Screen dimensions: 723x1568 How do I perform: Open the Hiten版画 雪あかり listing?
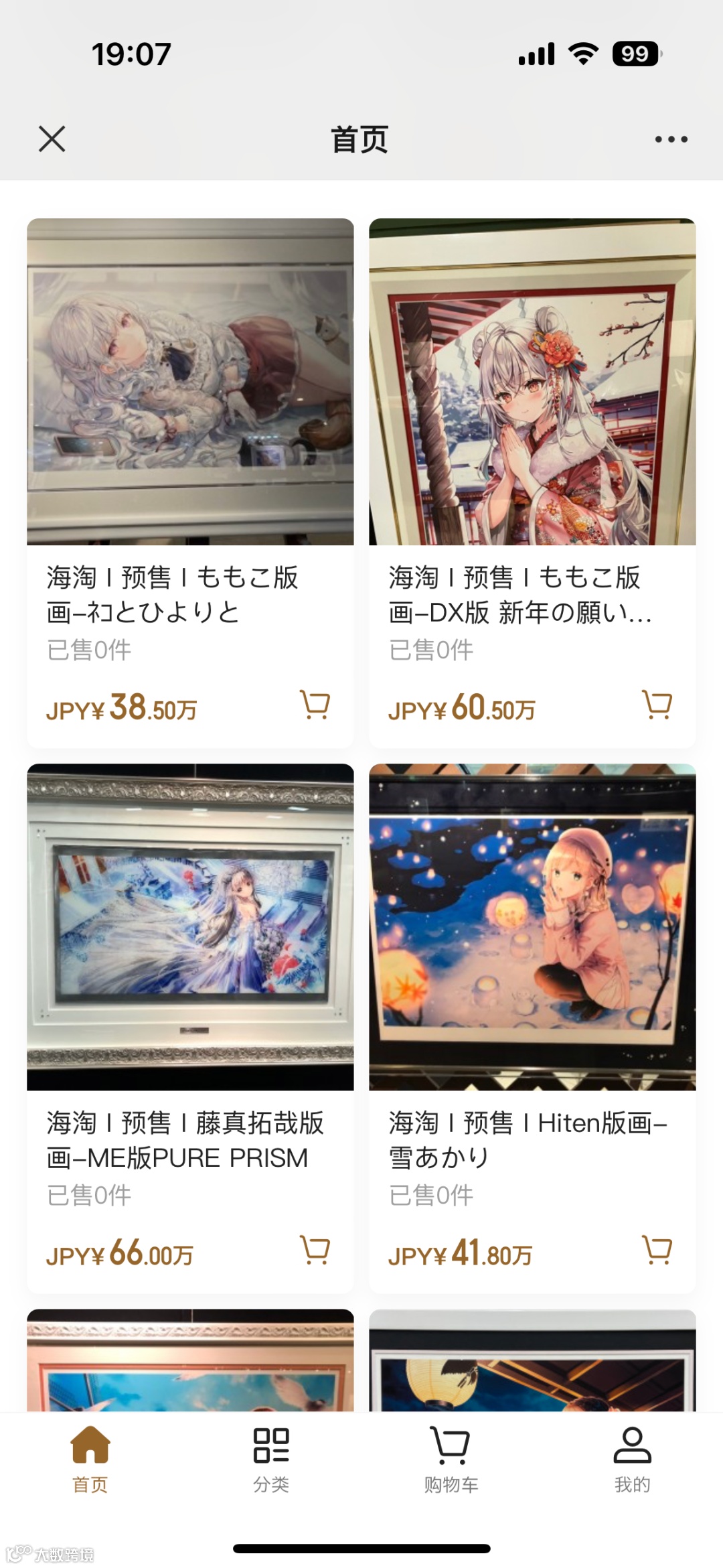point(532,927)
